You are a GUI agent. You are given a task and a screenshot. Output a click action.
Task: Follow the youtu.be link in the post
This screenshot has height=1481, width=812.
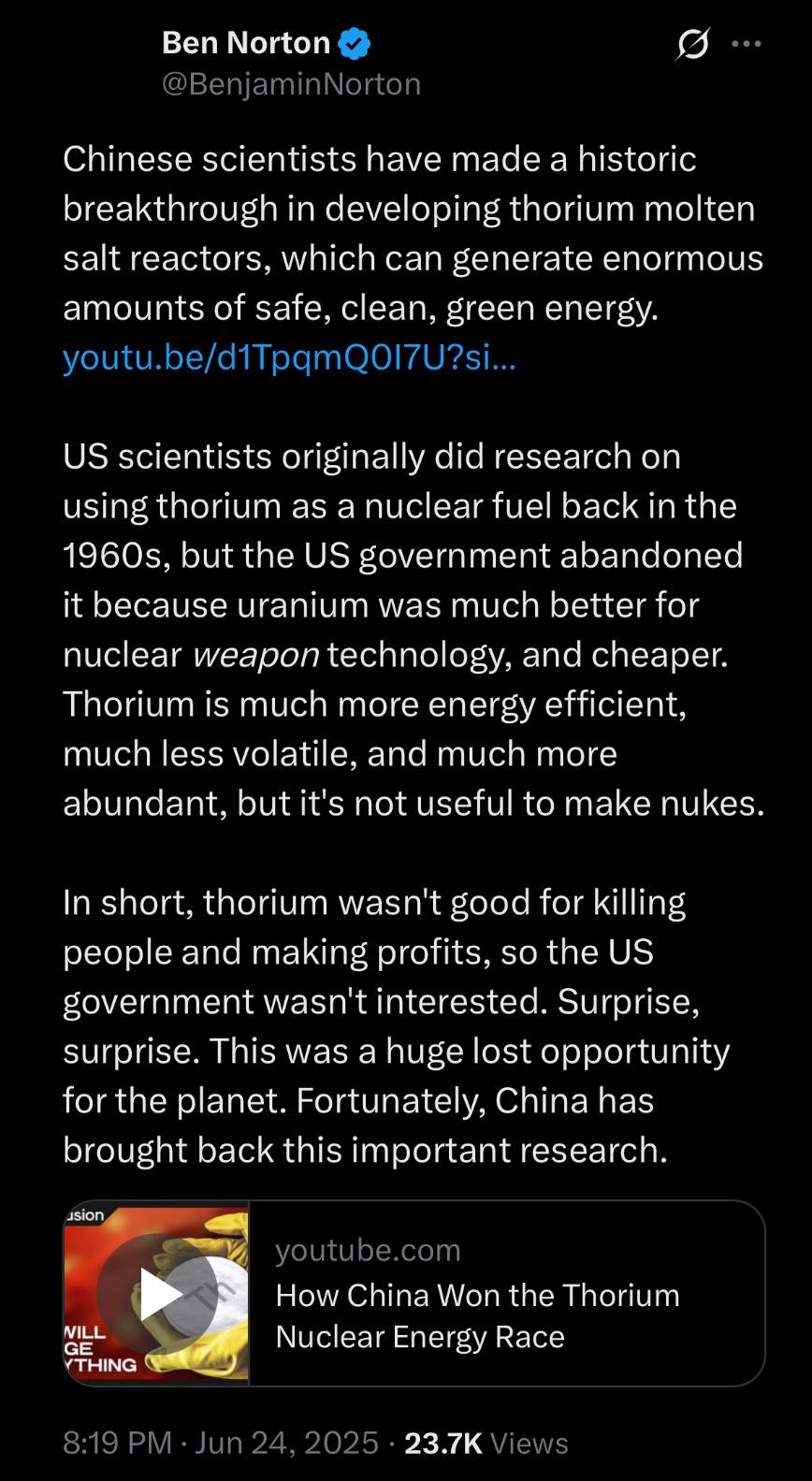coord(289,357)
